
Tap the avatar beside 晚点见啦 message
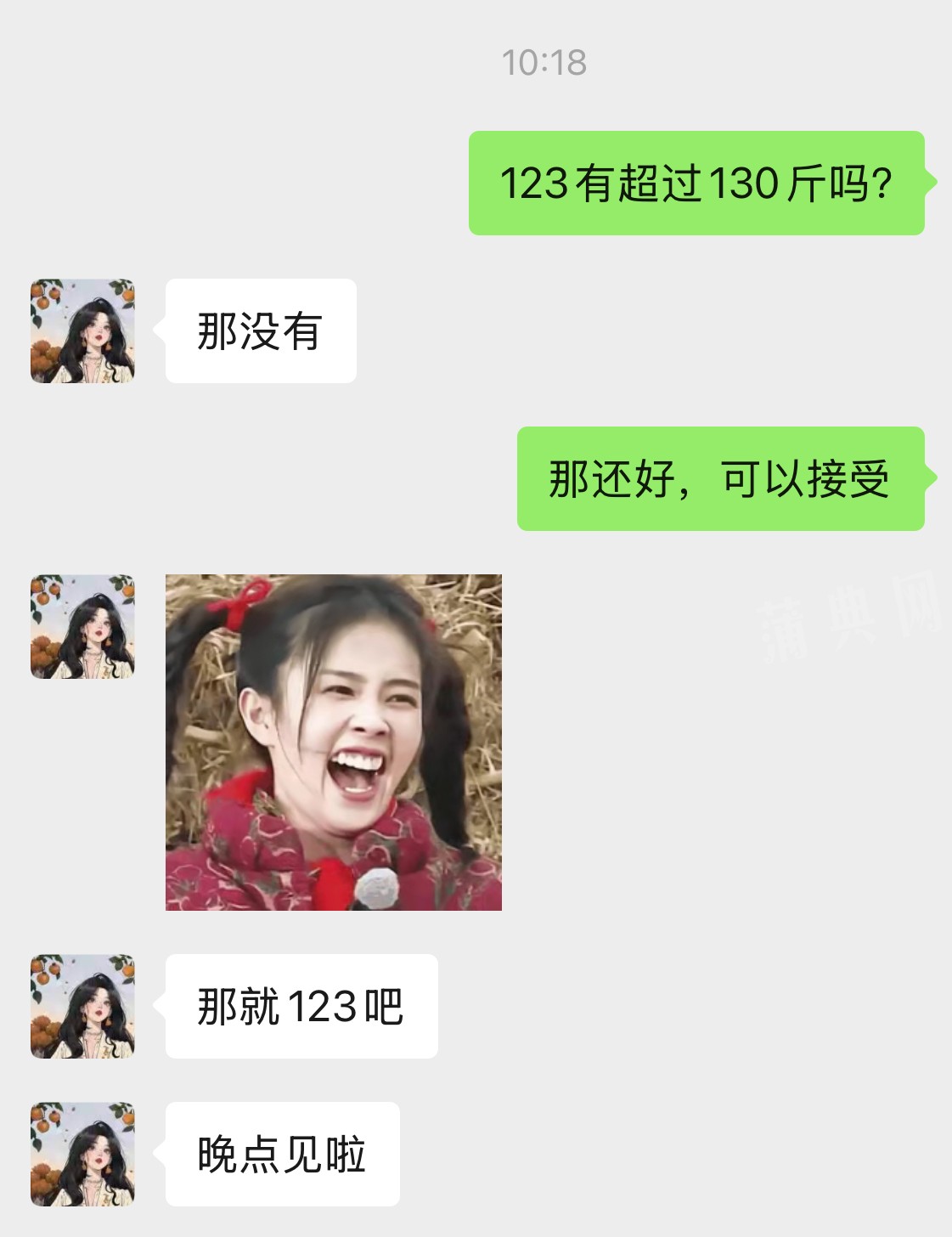point(82,1154)
